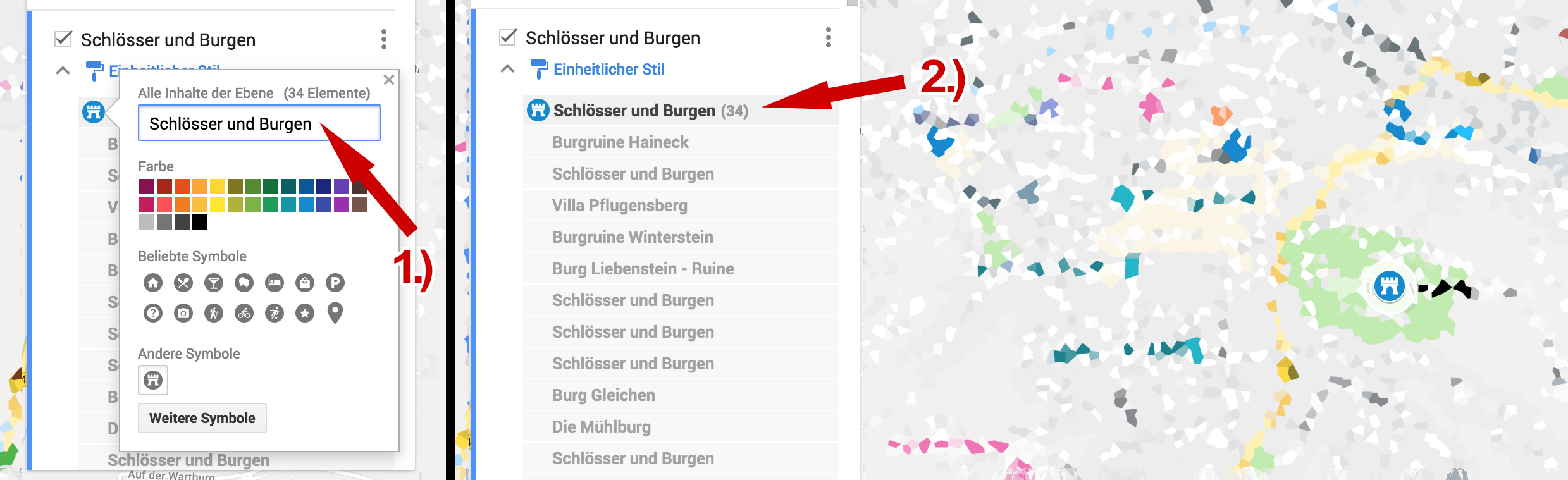Select the star symbol
Image resolution: width=1568 pixels, height=480 pixels.
point(305,313)
